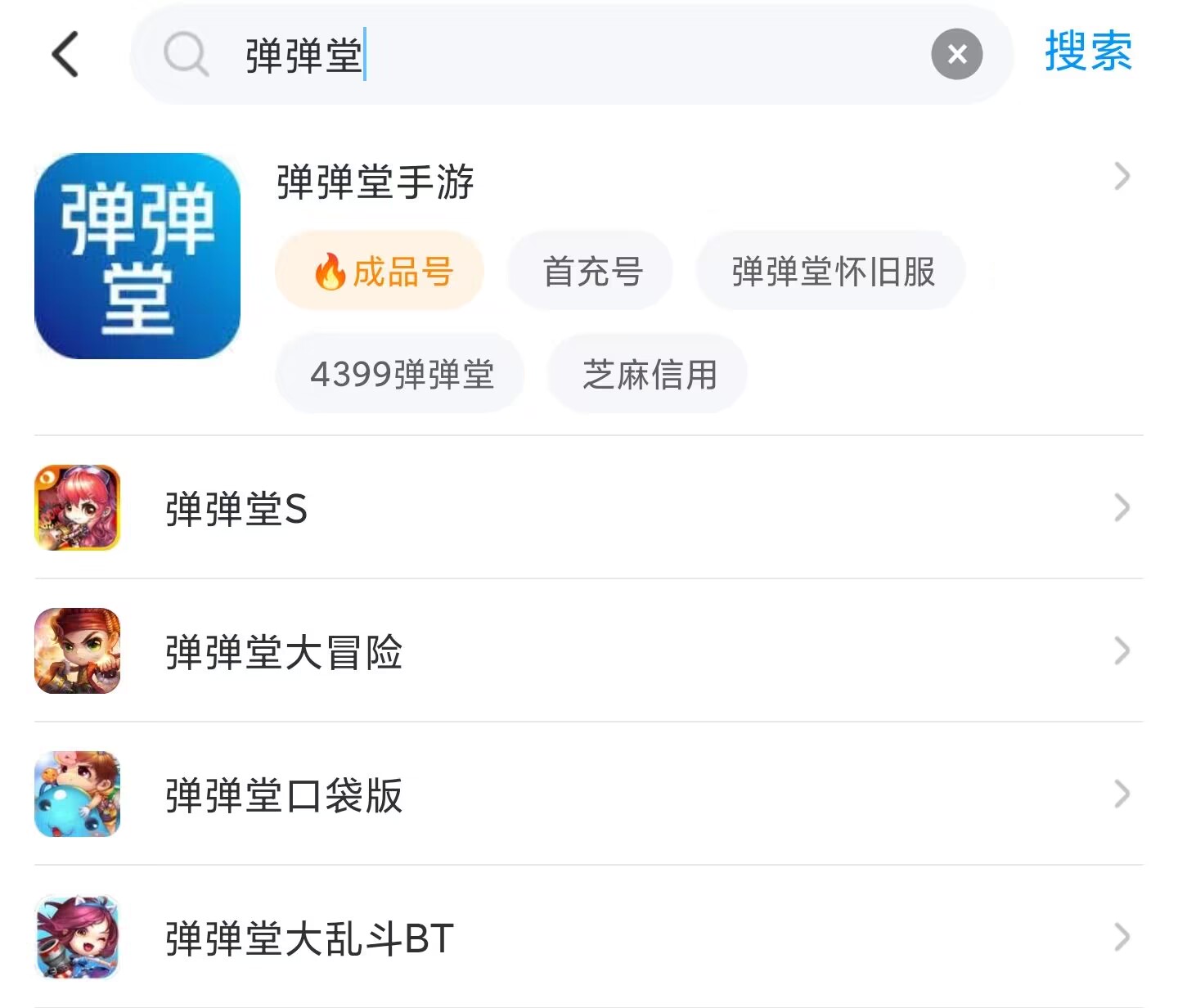Image resolution: width=1178 pixels, height=1008 pixels.
Task: Open the 弹弹堂手游 result
Action: pos(375,181)
